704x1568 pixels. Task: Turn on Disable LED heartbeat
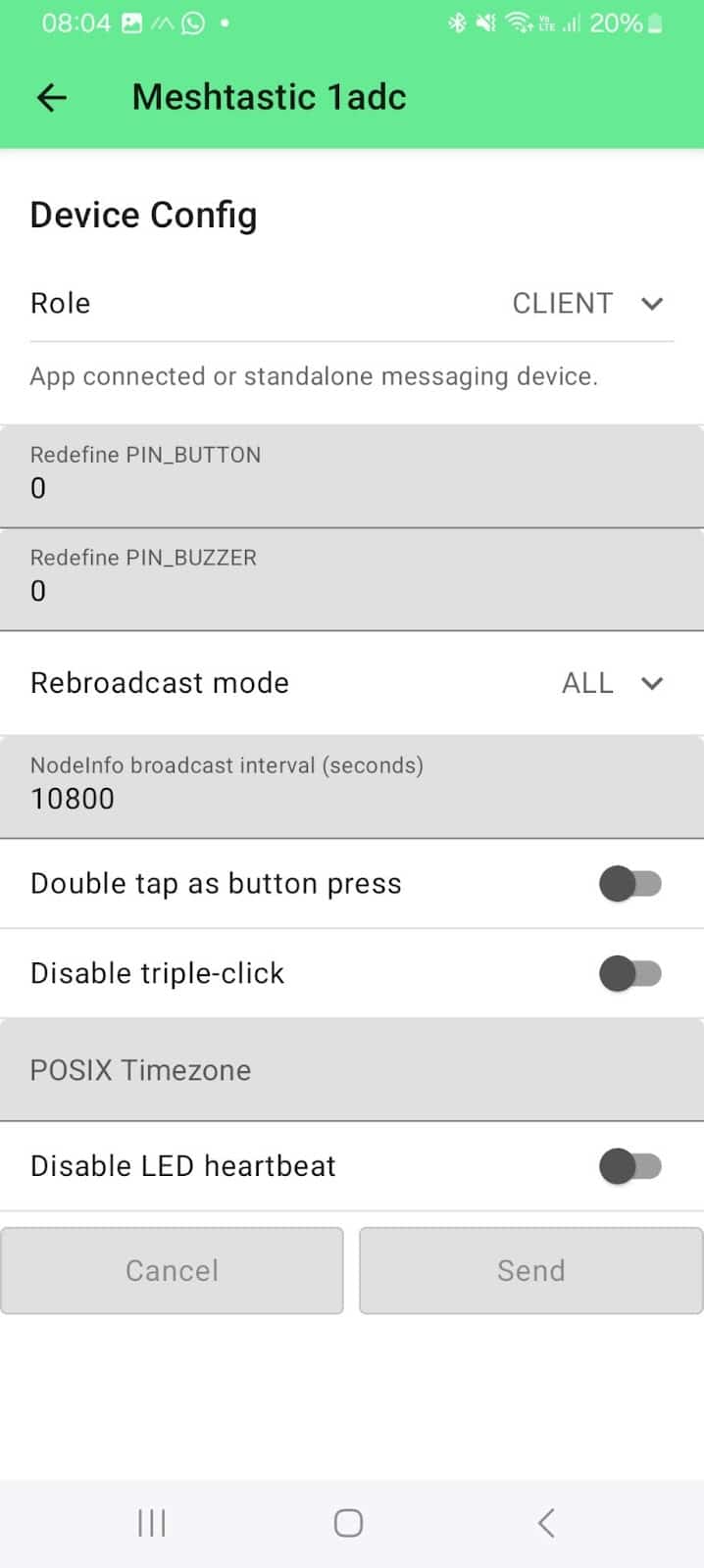pos(630,1166)
